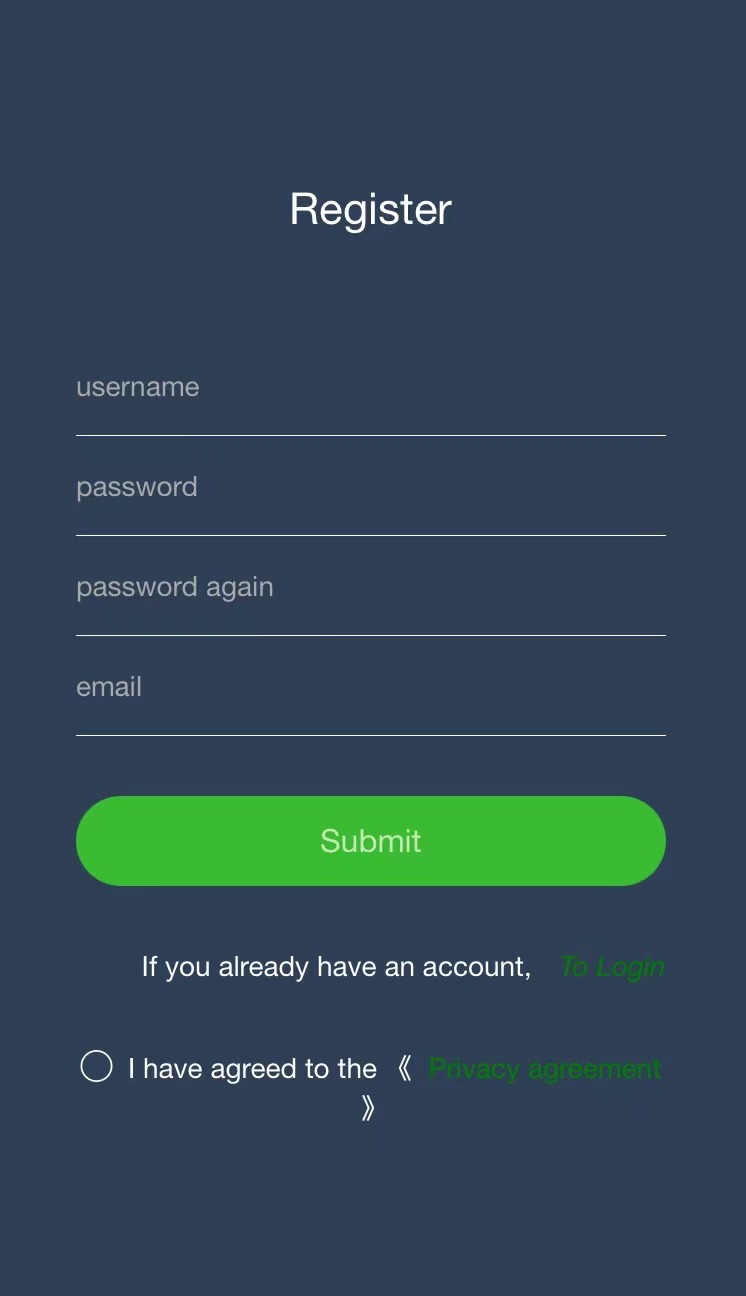
Task: Submit the registration form
Action: [370, 841]
